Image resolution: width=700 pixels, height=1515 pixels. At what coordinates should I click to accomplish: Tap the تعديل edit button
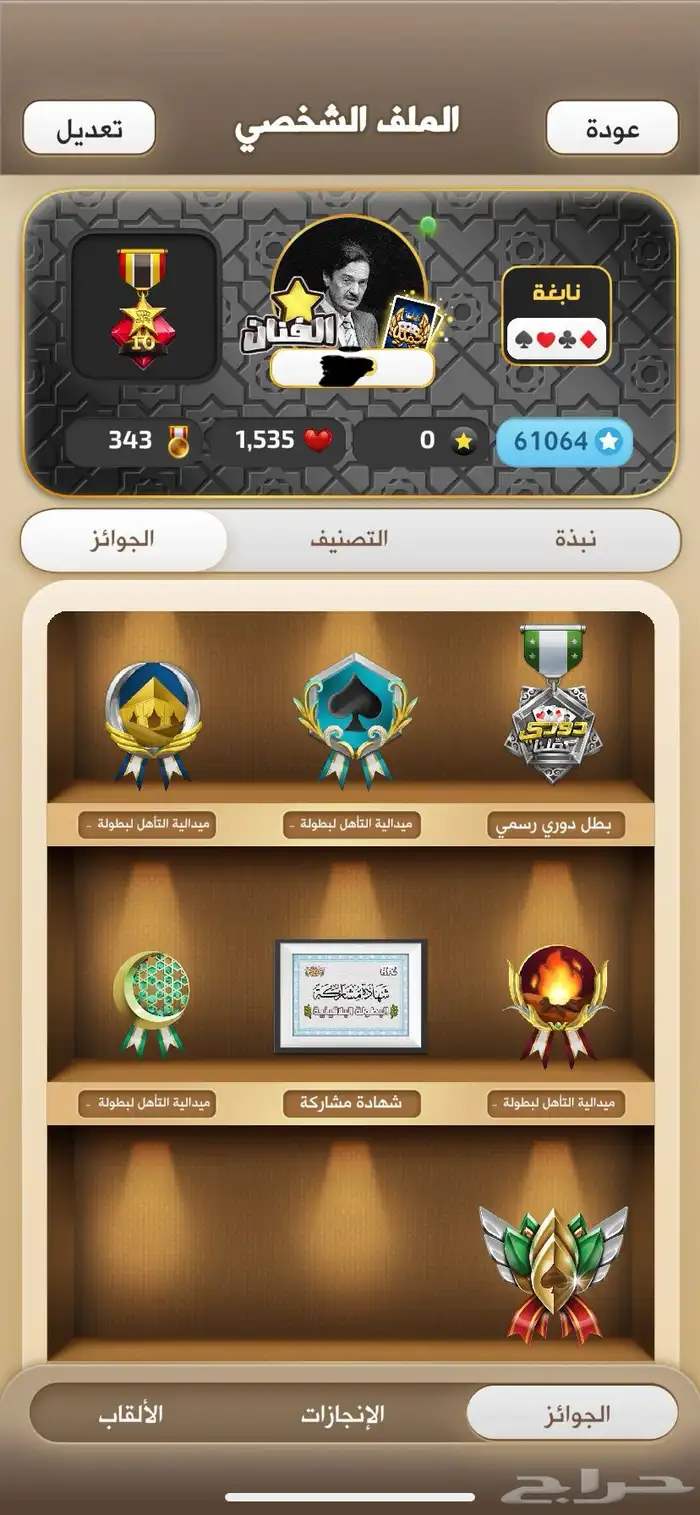click(x=89, y=129)
